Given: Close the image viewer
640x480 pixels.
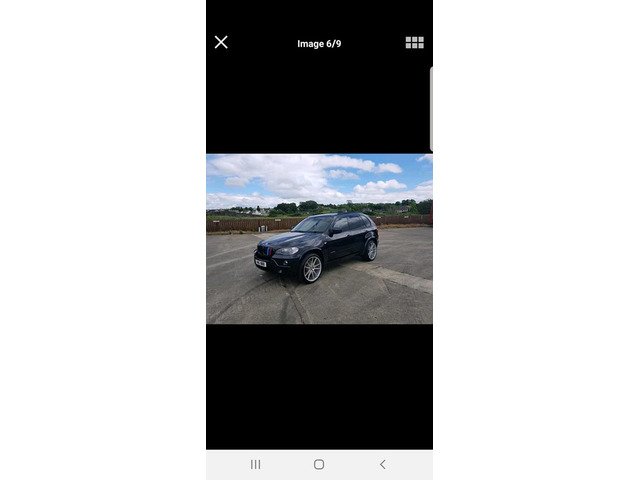Looking at the screenshot, I should (x=221, y=42).
